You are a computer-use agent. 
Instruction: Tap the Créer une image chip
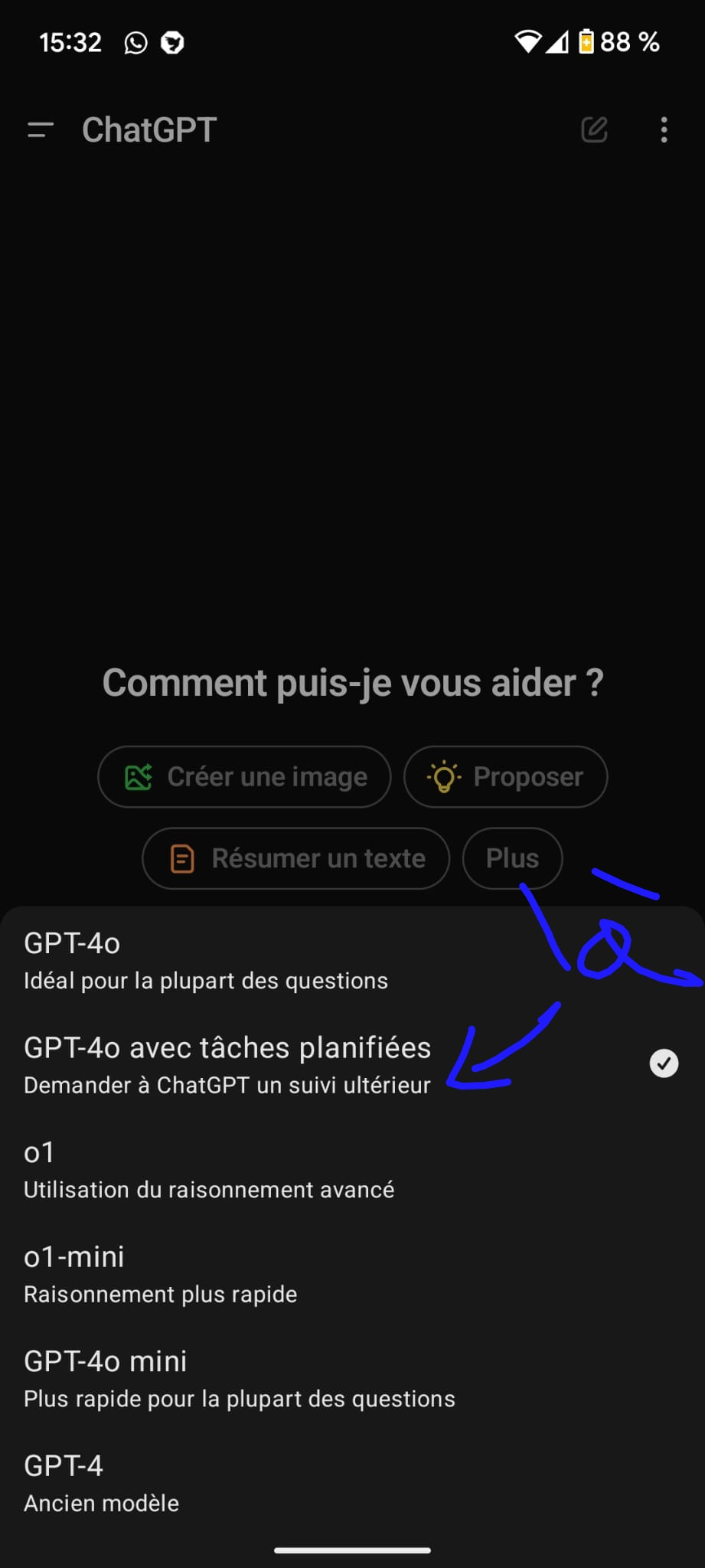[x=244, y=776]
